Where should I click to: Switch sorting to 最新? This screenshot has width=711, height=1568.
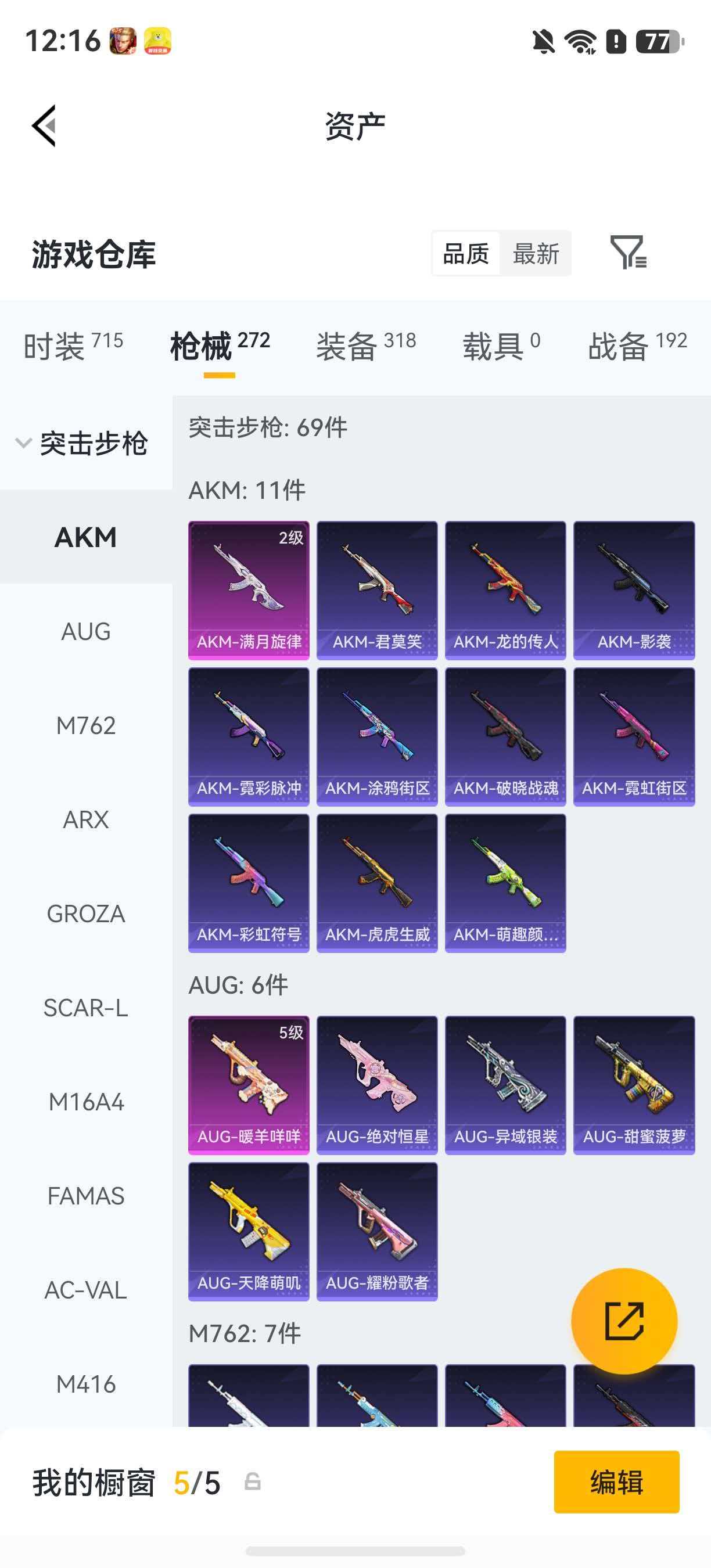pyautogui.click(x=536, y=253)
